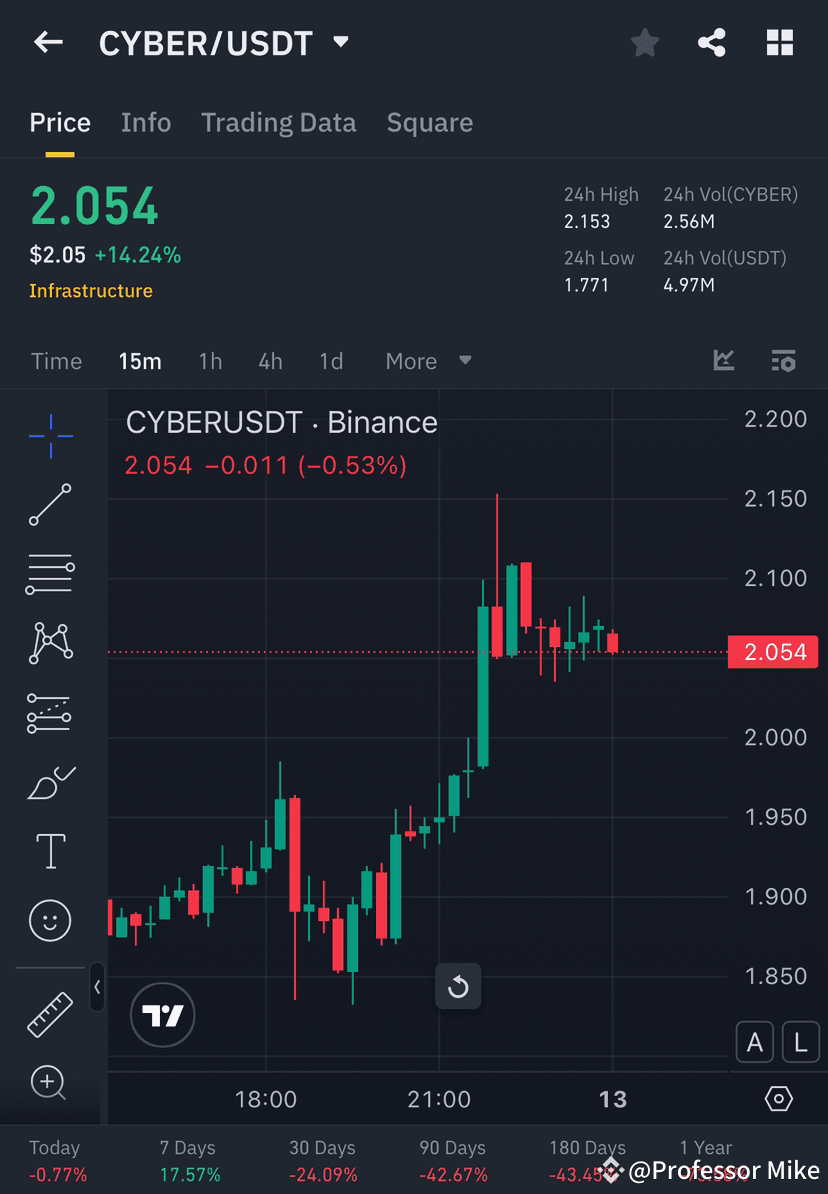Image resolution: width=828 pixels, height=1194 pixels.
Task: Select the crosshair cursor tool
Action: point(50,435)
